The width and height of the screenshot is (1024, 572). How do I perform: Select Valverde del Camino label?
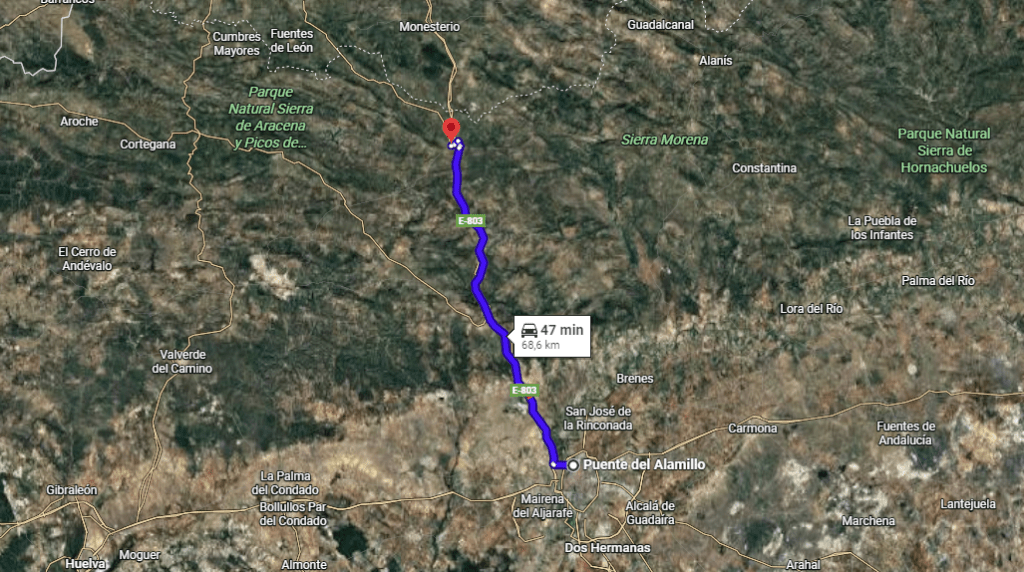pos(182,361)
